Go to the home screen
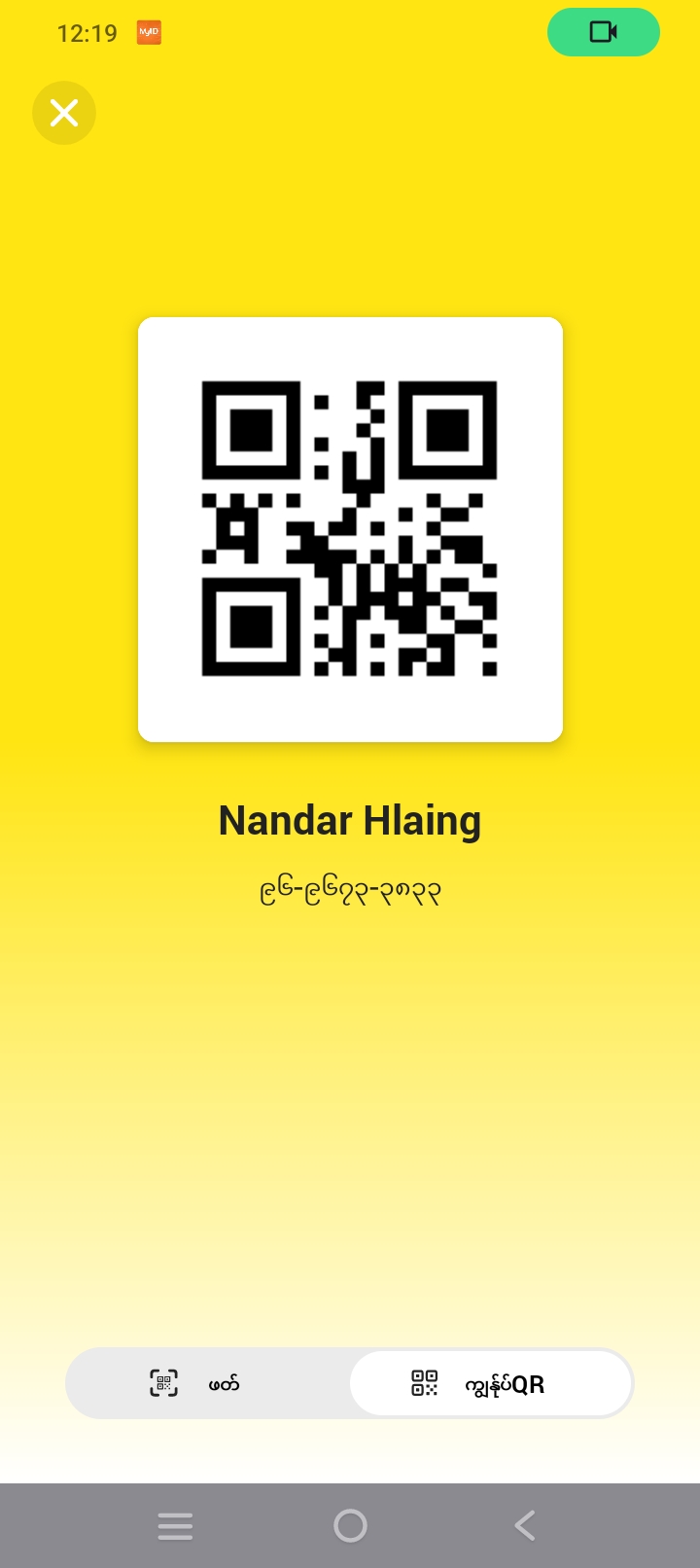This screenshot has height=1568, width=700. (350, 1525)
